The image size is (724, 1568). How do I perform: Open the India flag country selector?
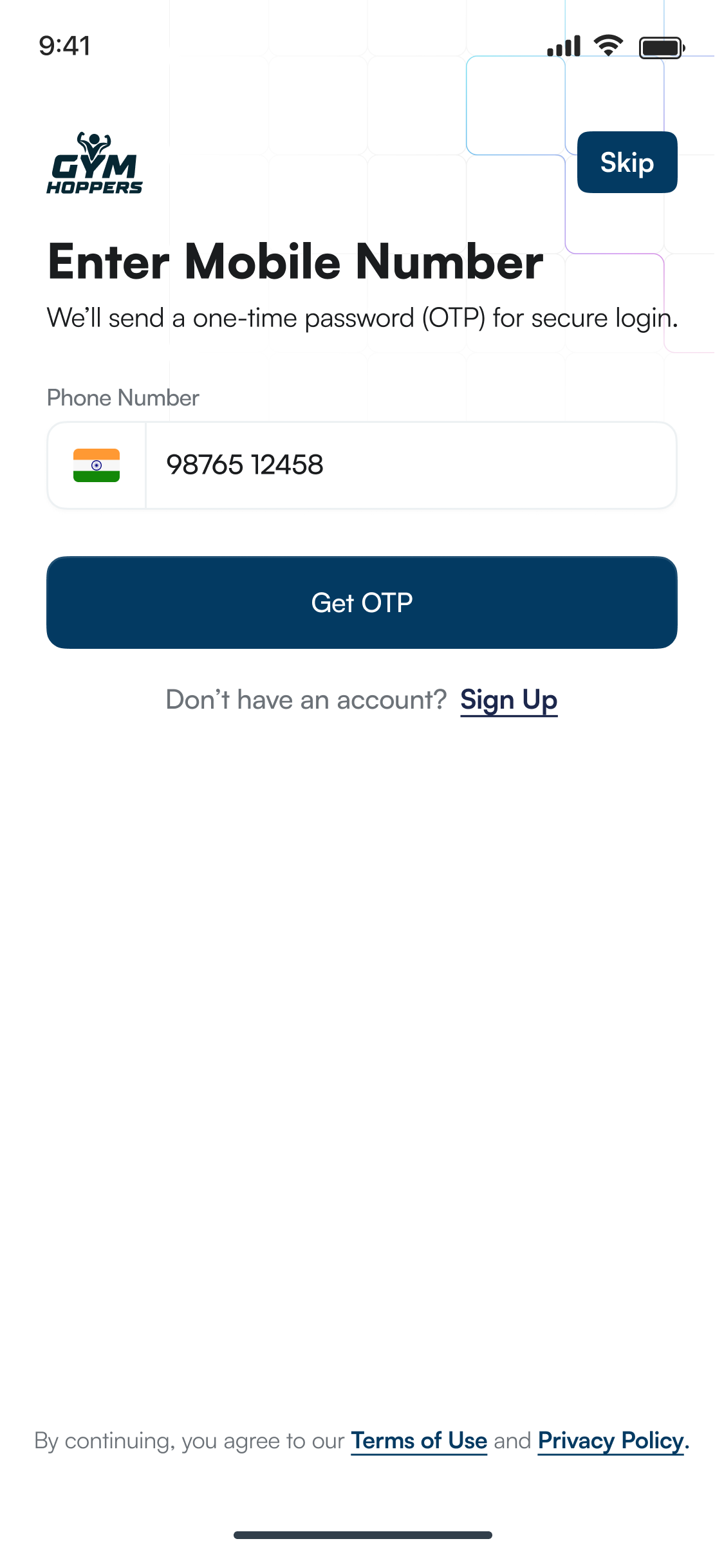coord(97,465)
